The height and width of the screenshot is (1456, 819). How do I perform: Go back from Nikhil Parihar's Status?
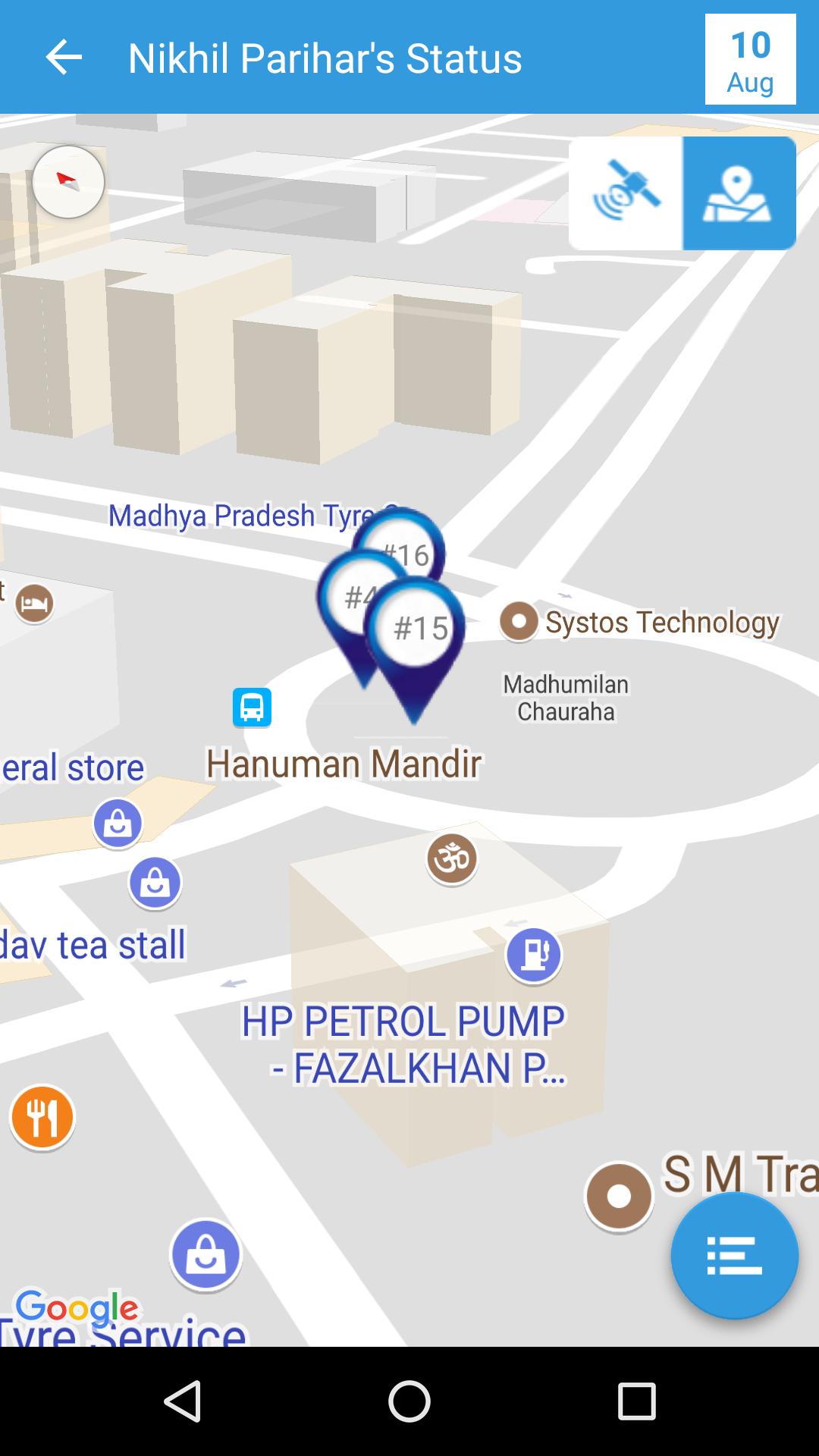[64, 58]
